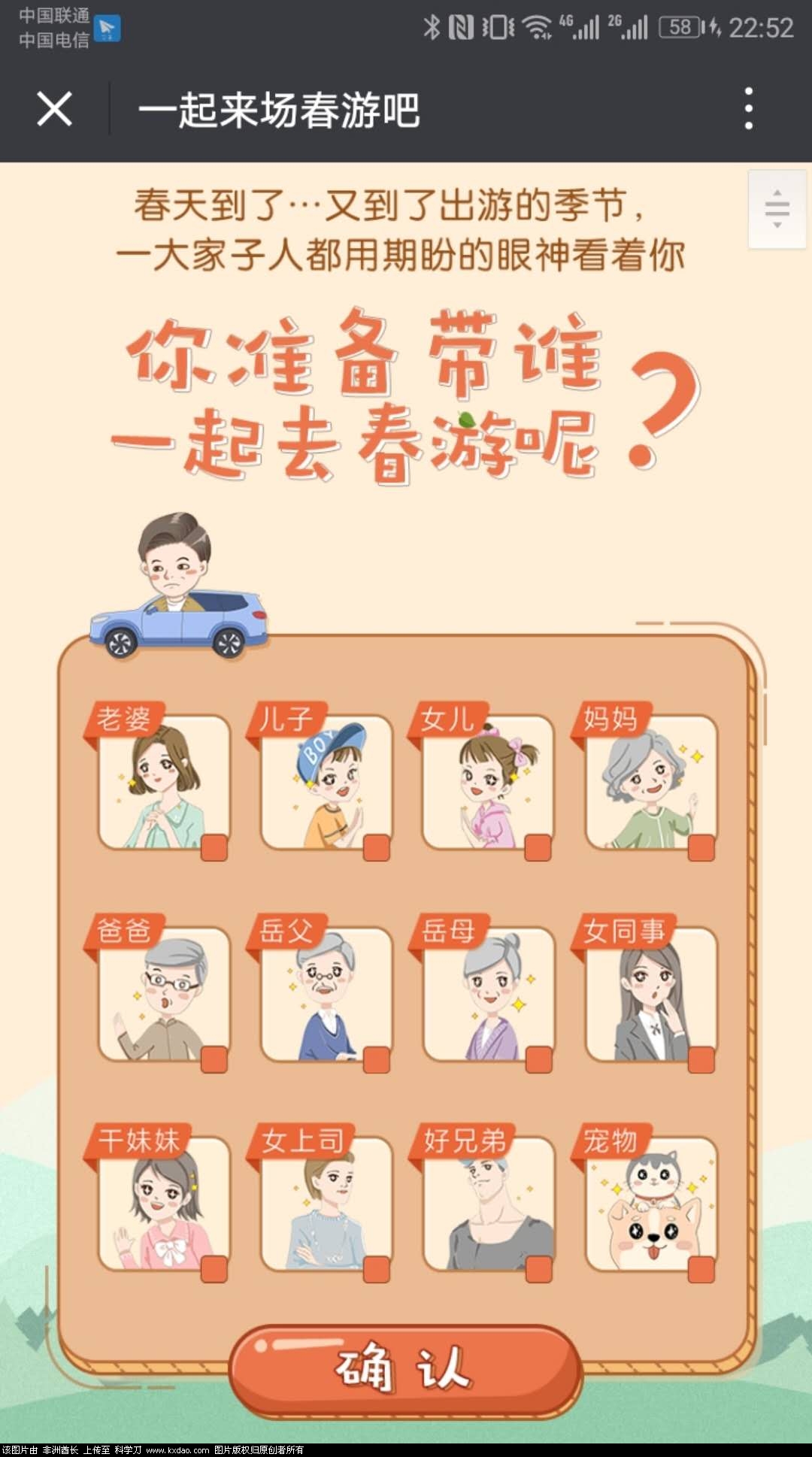Open the three-dot overflow menu
The height and width of the screenshot is (1457, 812).
click(748, 109)
